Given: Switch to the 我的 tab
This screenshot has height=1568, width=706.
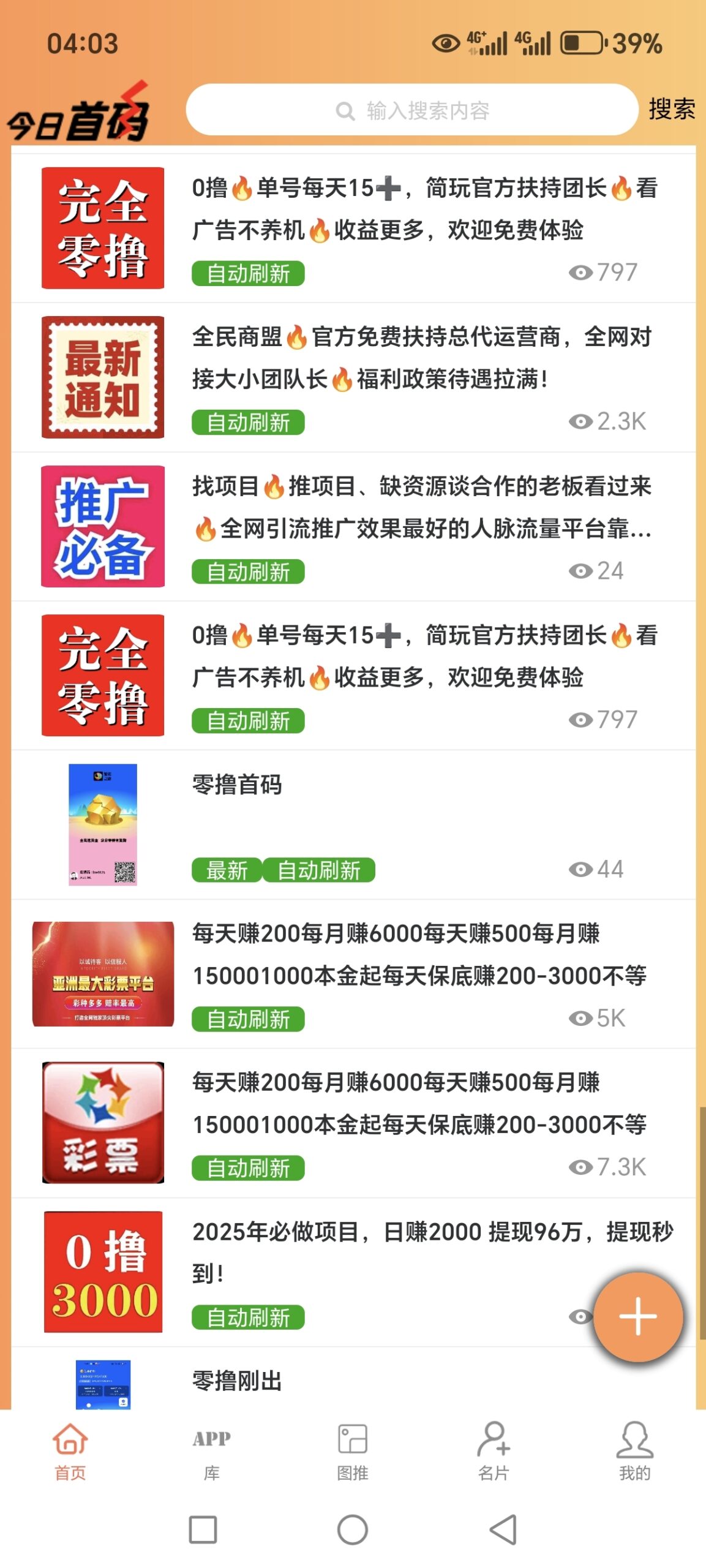Looking at the screenshot, I should (x=634, y=1452).
